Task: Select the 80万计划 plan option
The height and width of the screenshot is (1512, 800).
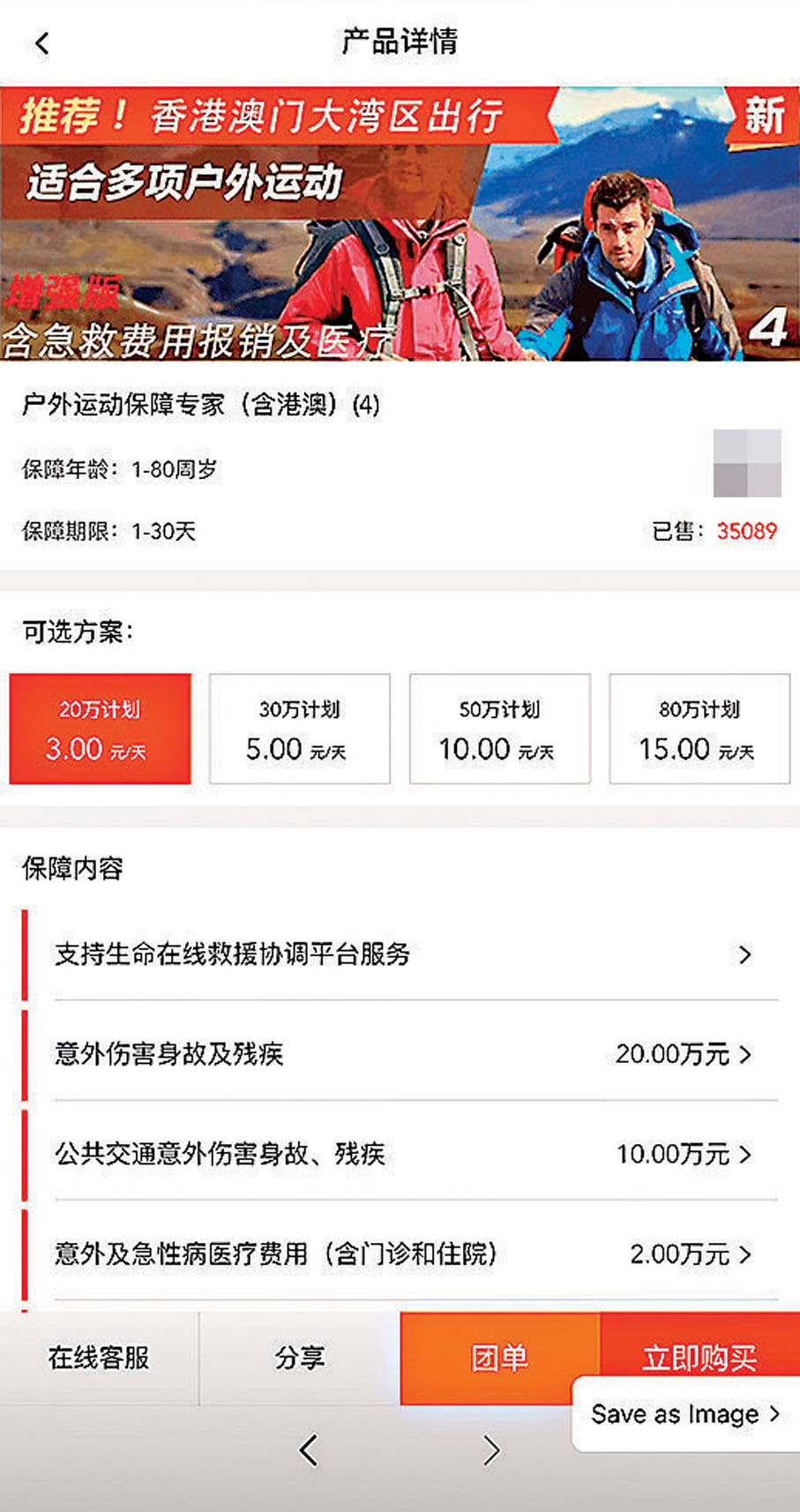Action: [699, 729]
